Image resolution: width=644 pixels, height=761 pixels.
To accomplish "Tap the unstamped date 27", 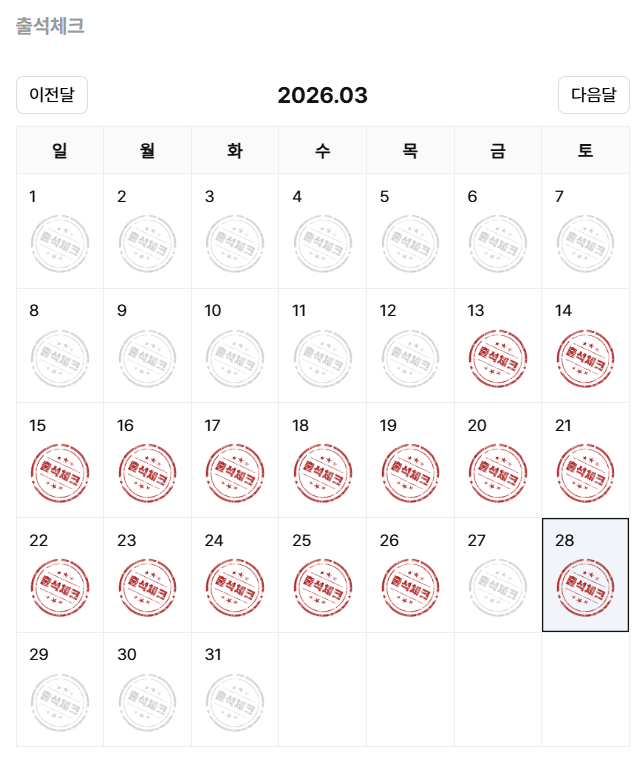I will 497,575.
